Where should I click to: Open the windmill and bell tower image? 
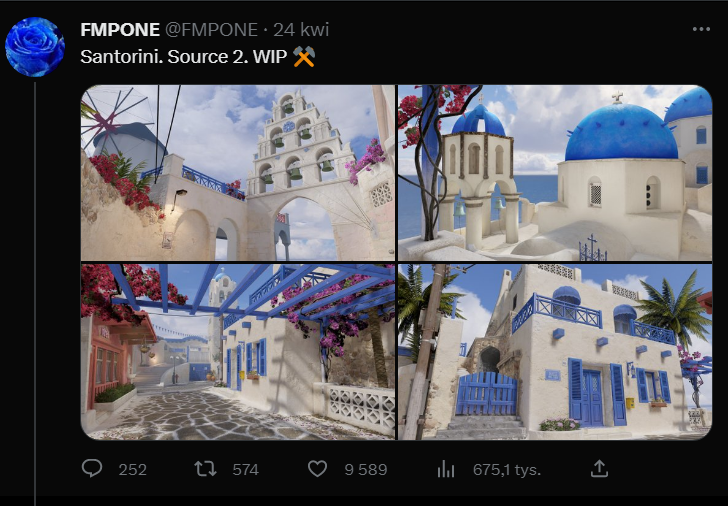(238, 173)
